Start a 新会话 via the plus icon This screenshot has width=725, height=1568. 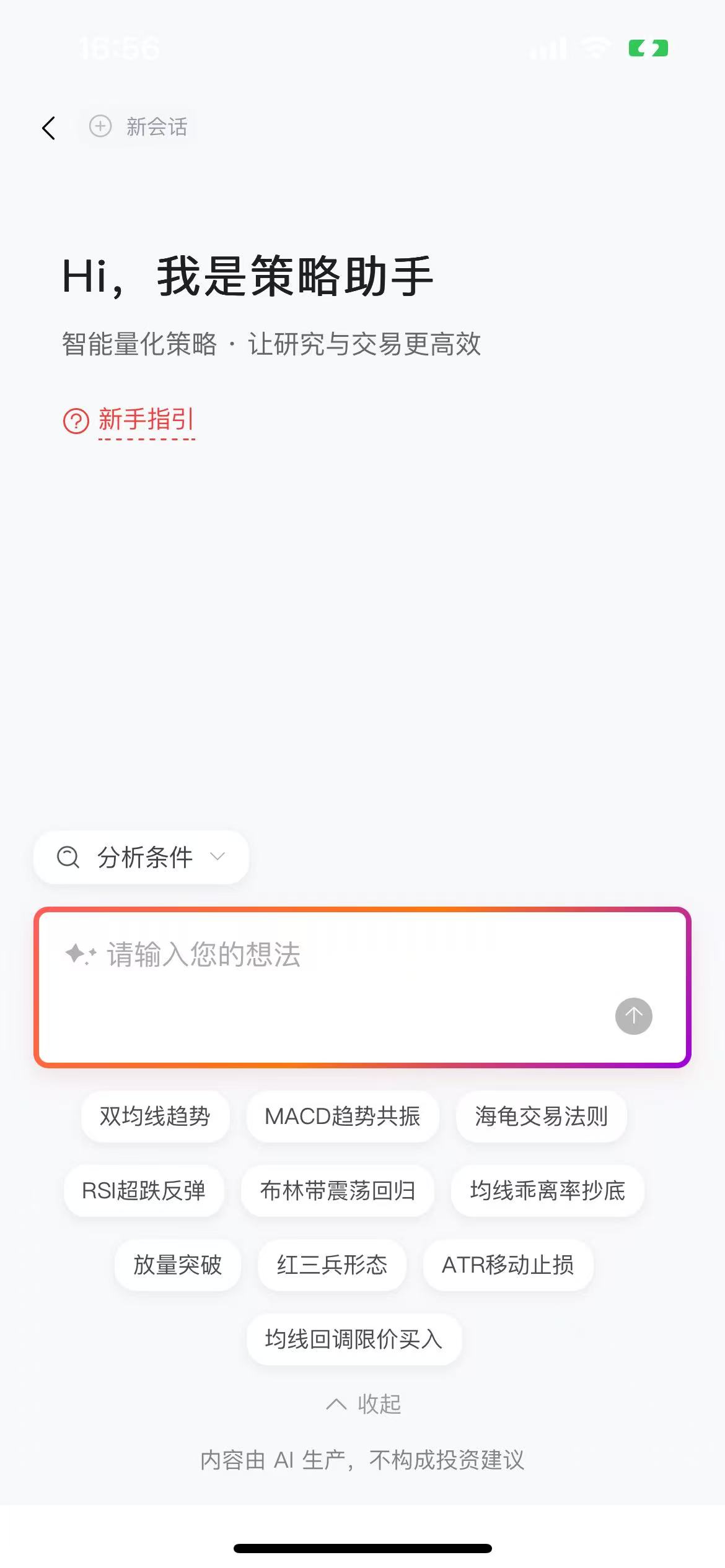(x=99, y=128)
